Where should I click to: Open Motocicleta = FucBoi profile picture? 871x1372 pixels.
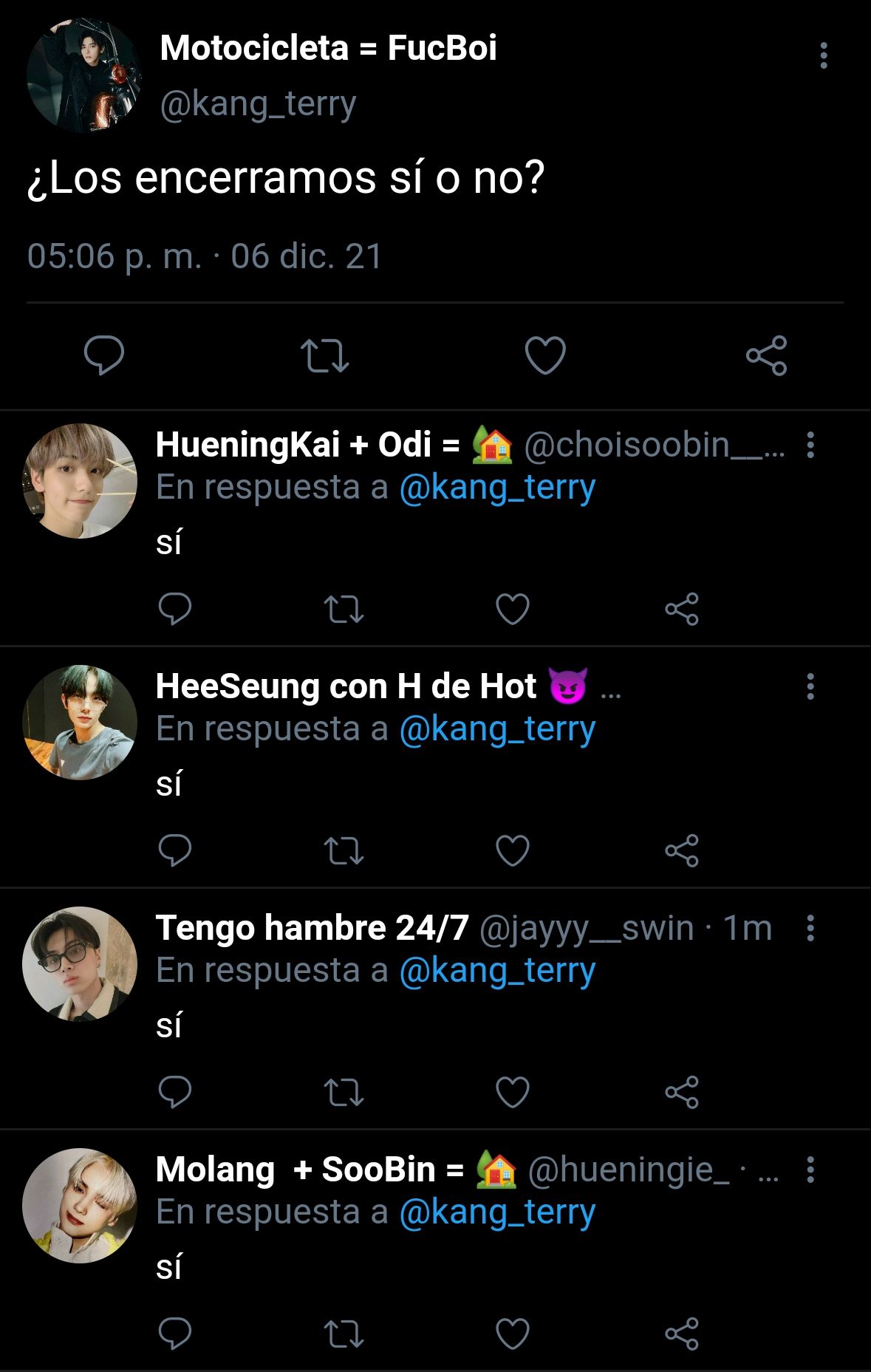[83, 75]
